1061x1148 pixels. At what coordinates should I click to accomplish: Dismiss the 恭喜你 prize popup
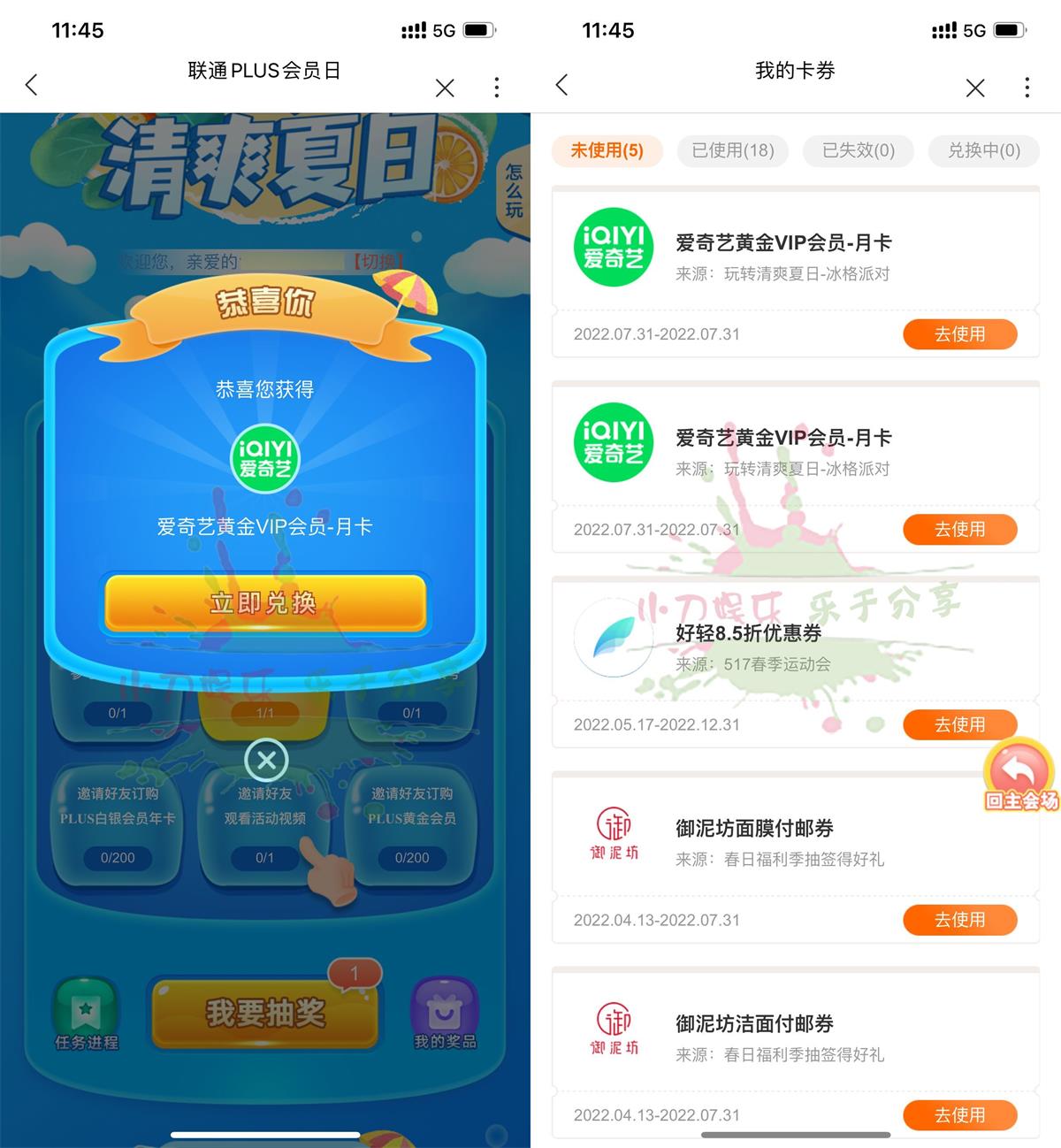(x=266, y=760)
